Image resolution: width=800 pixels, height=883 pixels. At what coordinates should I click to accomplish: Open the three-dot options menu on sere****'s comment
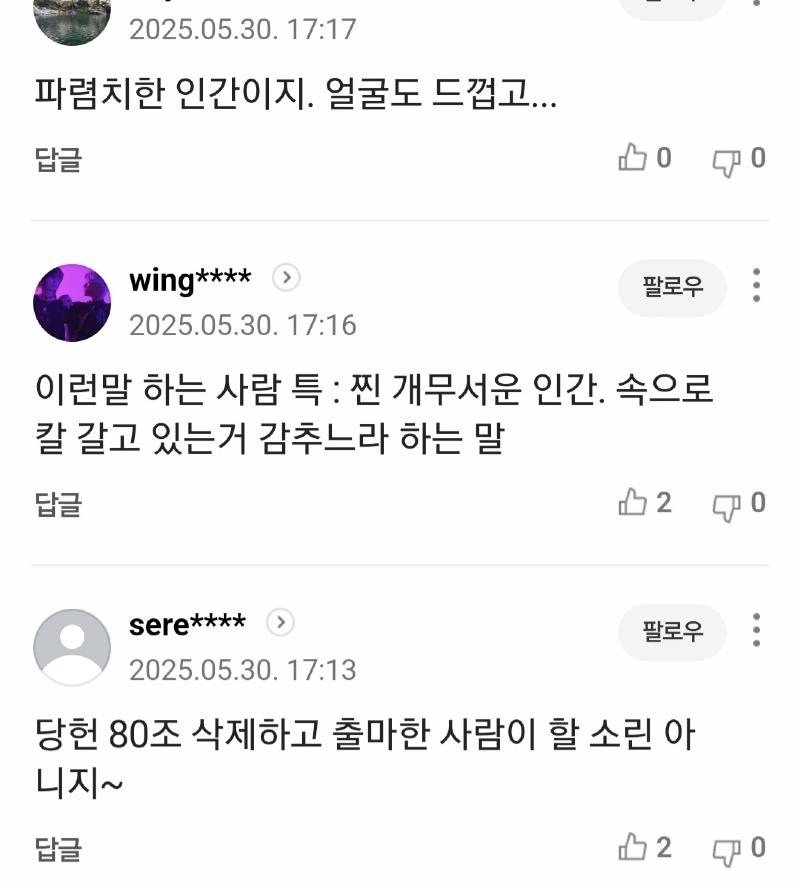[x=757, y=632]
